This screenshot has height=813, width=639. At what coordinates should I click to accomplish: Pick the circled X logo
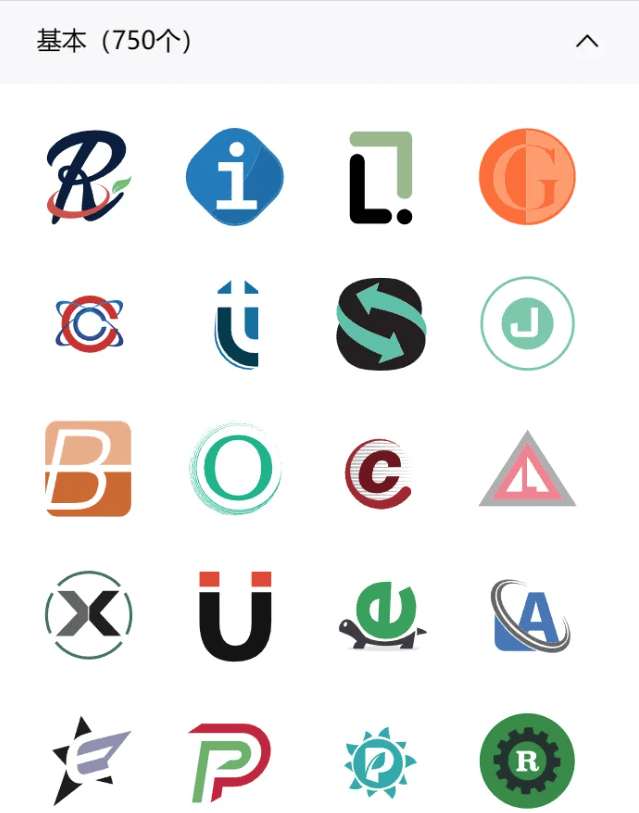[x=88, y=614]
